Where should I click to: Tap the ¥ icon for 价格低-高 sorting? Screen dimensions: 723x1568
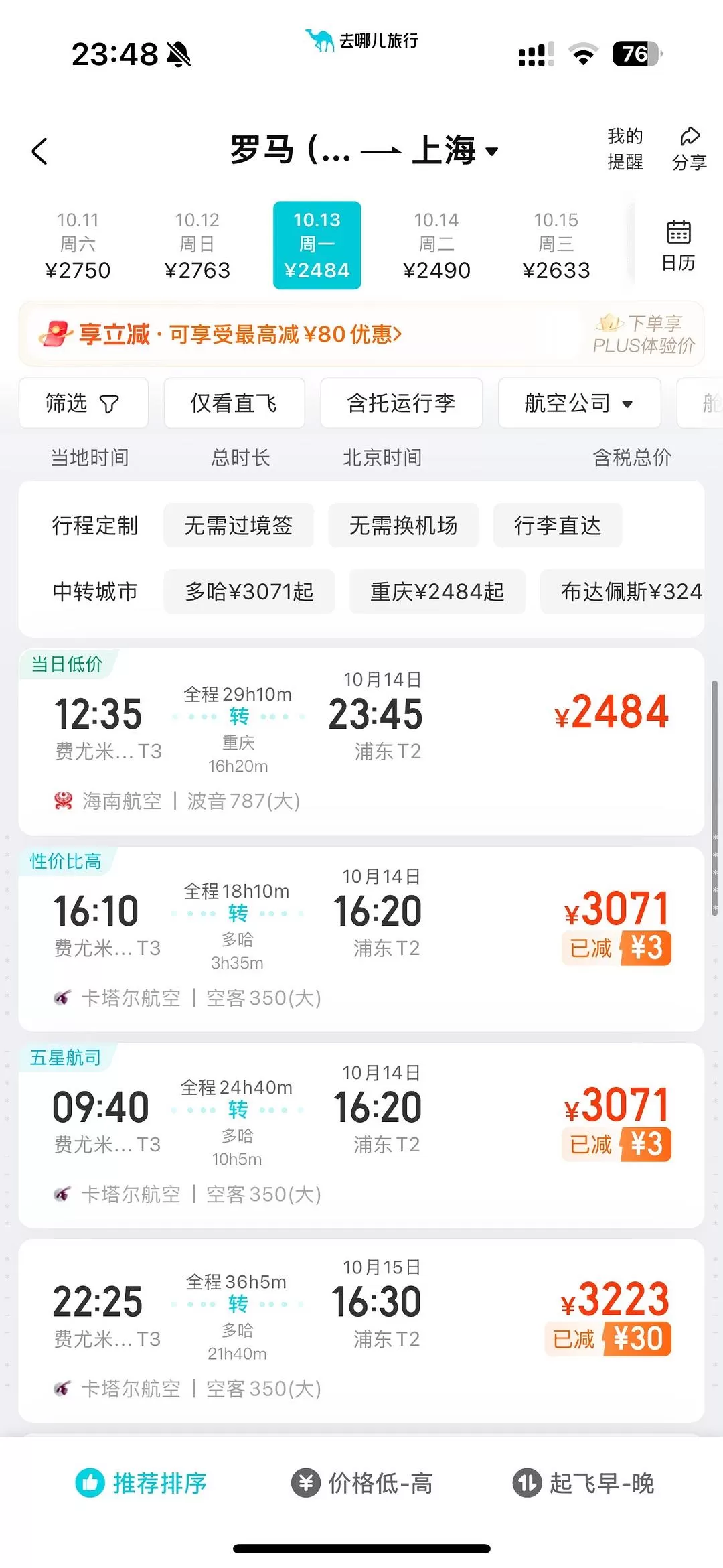(306, 1485)
